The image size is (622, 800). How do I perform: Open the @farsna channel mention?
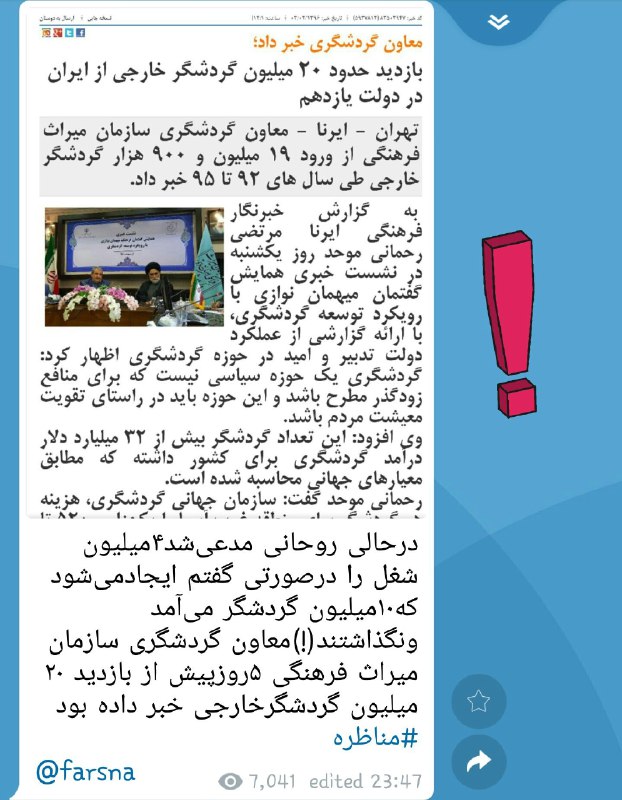pyautogui.click(x=85, y=771)
